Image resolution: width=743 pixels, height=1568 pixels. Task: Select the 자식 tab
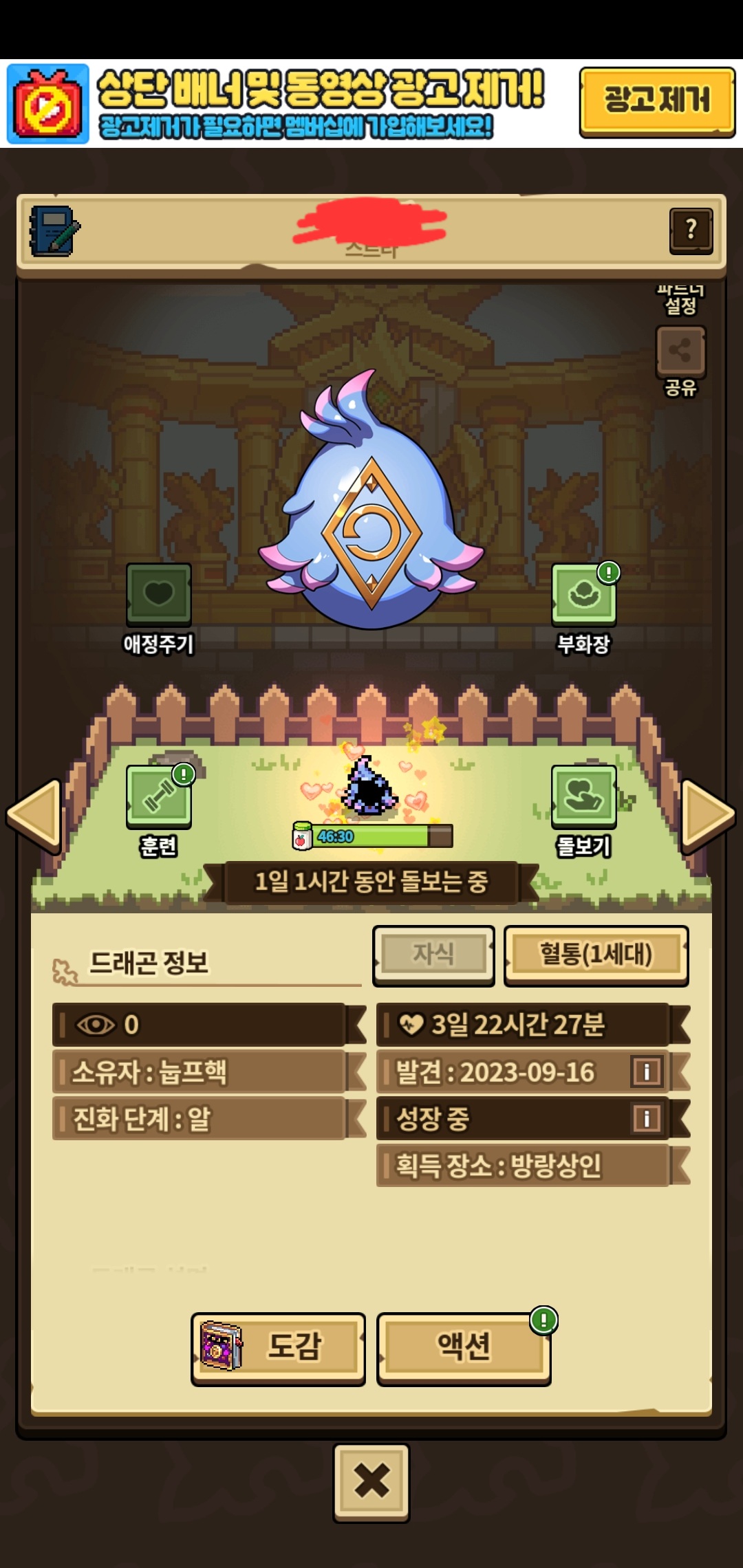click(x=433, y=955)
